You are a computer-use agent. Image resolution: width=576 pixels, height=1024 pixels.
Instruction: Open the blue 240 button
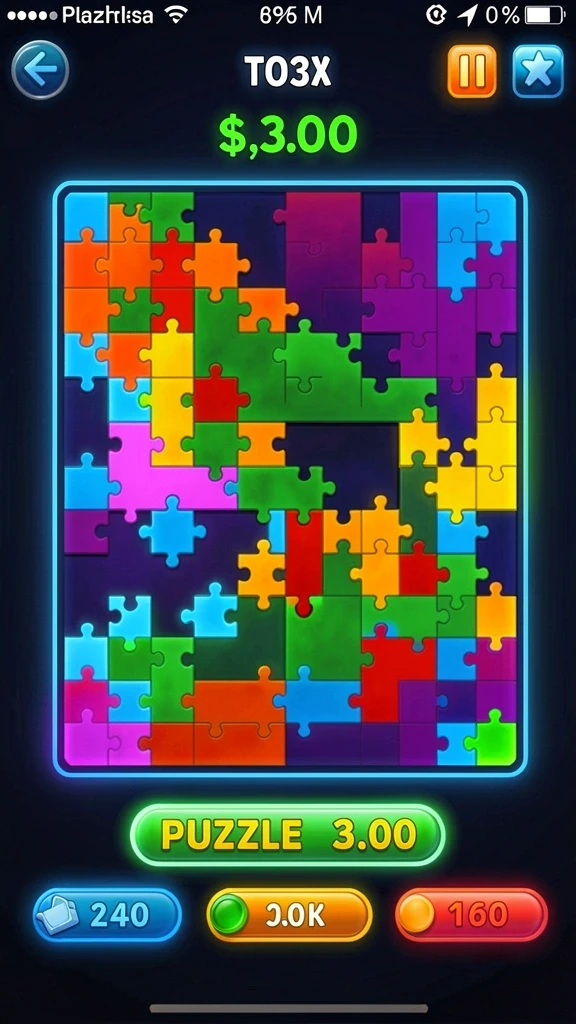[x=107, y=914]
